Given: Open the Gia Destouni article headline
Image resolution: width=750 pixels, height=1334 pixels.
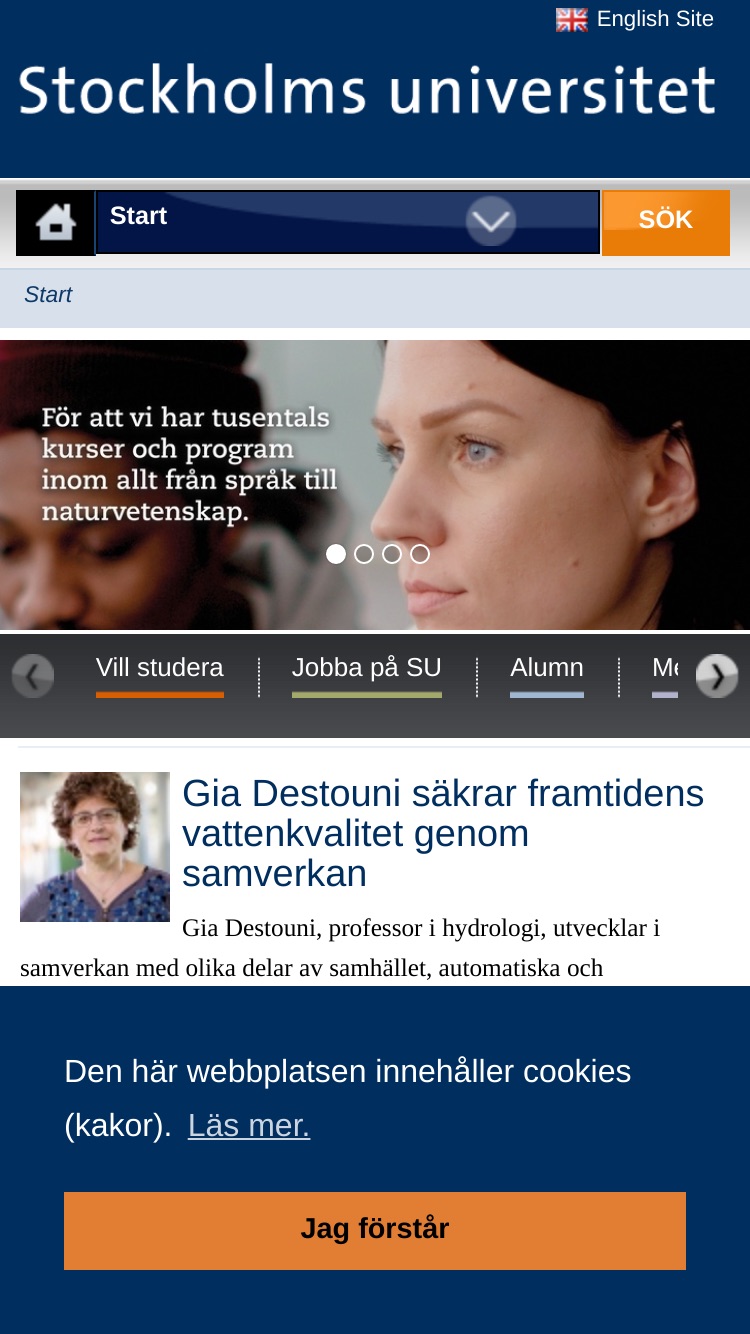Looking at the screenshot, I should tap(443, 833).
